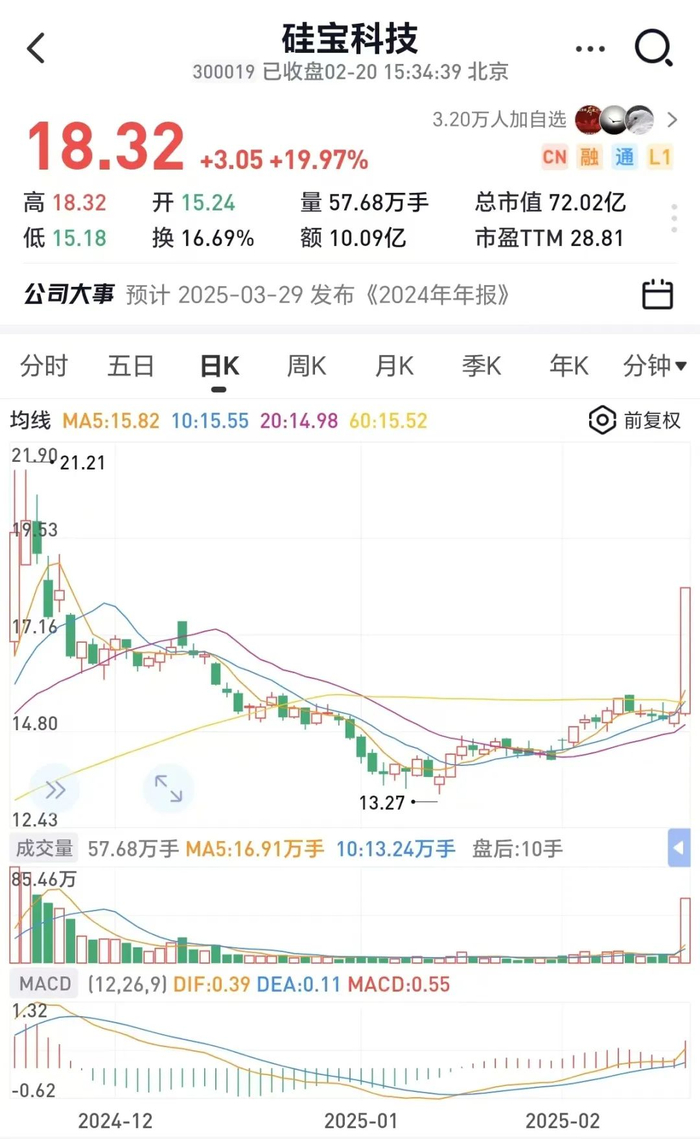Select the 日K chart tab

[x=219, y=366]
